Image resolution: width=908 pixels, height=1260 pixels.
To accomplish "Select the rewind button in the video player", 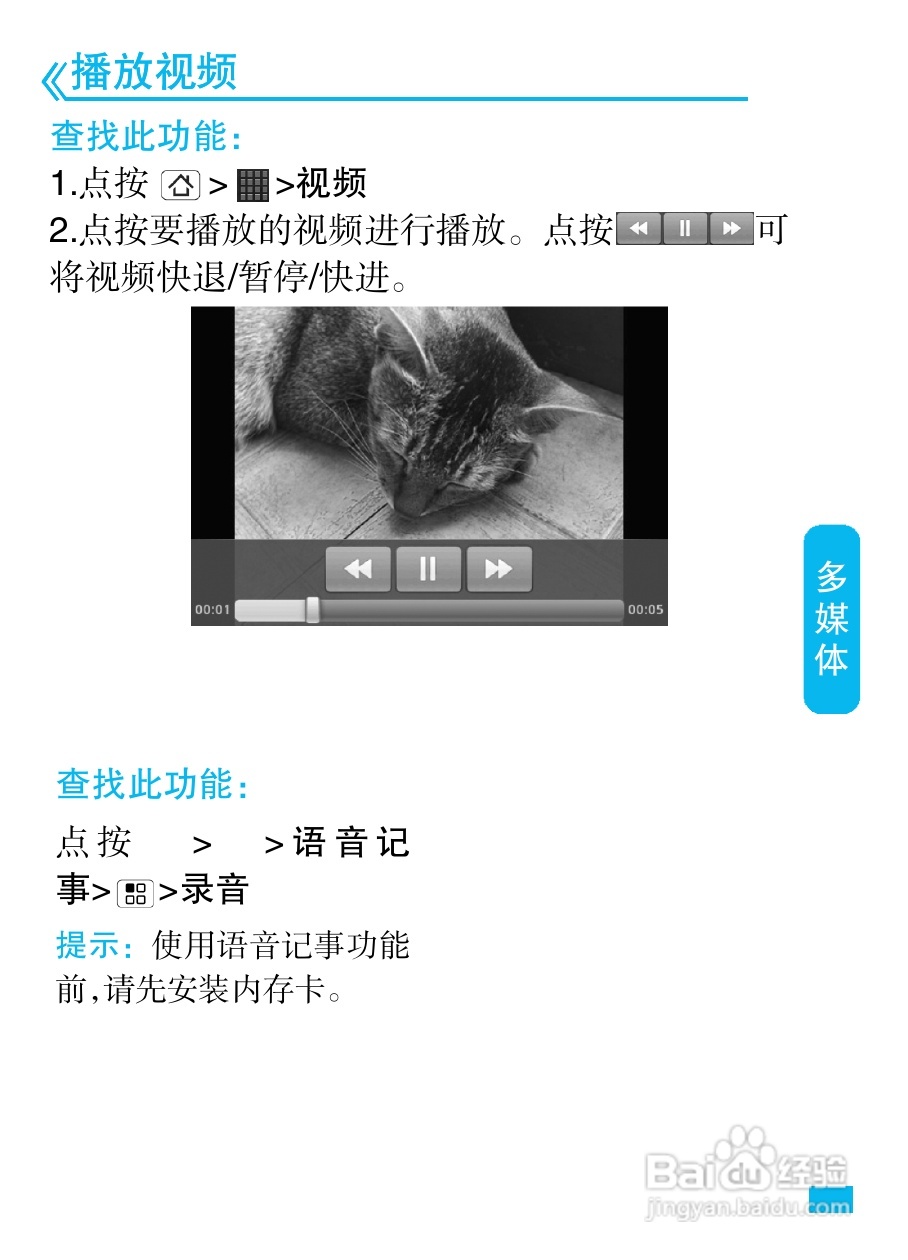I will (x=358, y=568).
